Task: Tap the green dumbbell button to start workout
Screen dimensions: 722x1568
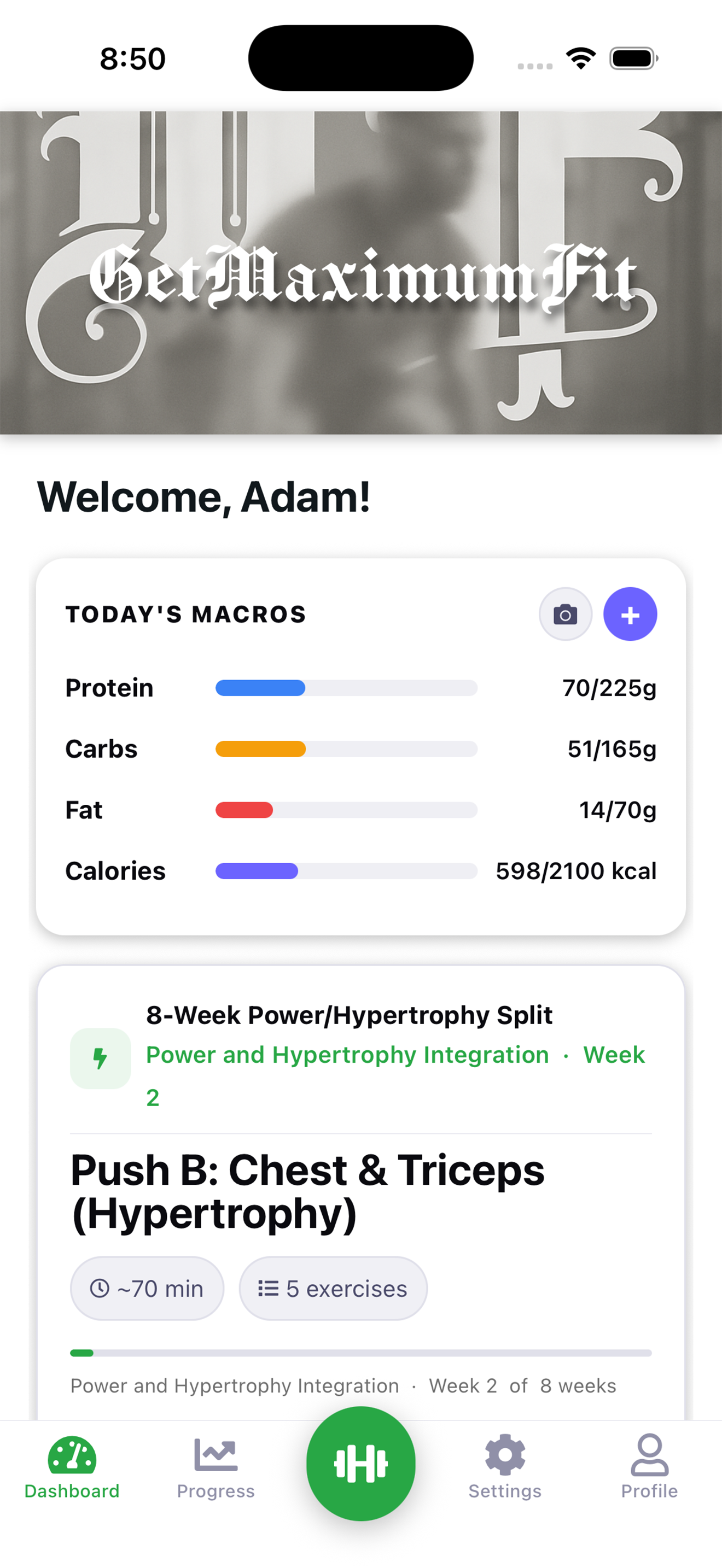Action: coord(361,1464)
